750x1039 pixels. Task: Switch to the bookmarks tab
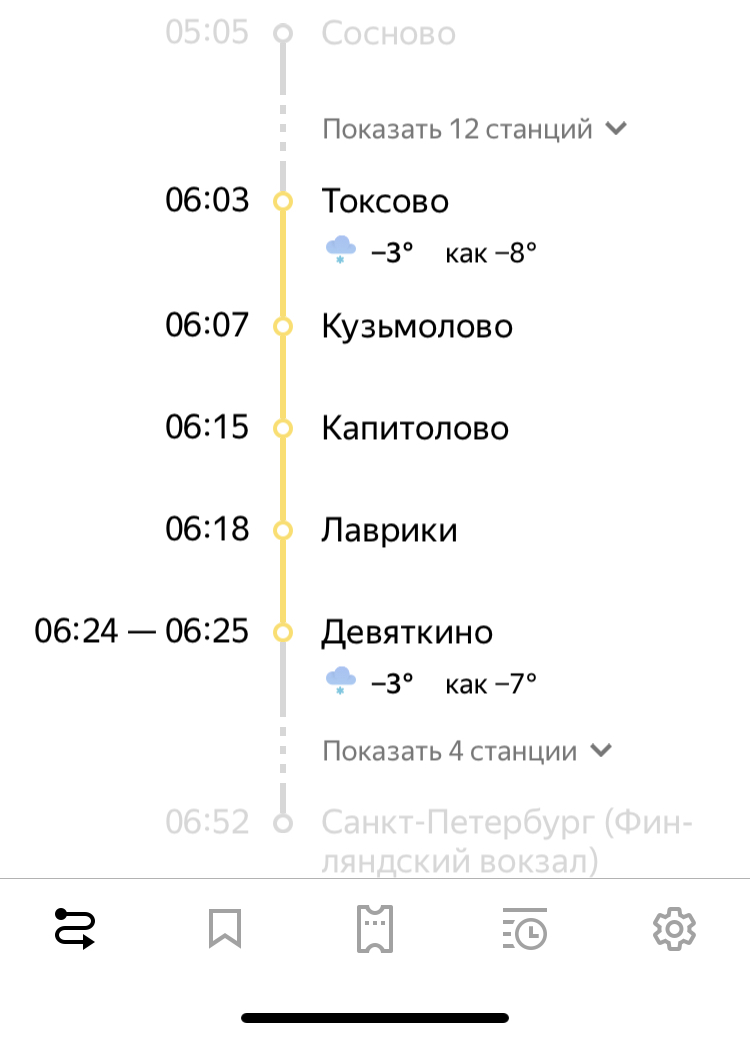pyautogui.click(x=225, y=929)
